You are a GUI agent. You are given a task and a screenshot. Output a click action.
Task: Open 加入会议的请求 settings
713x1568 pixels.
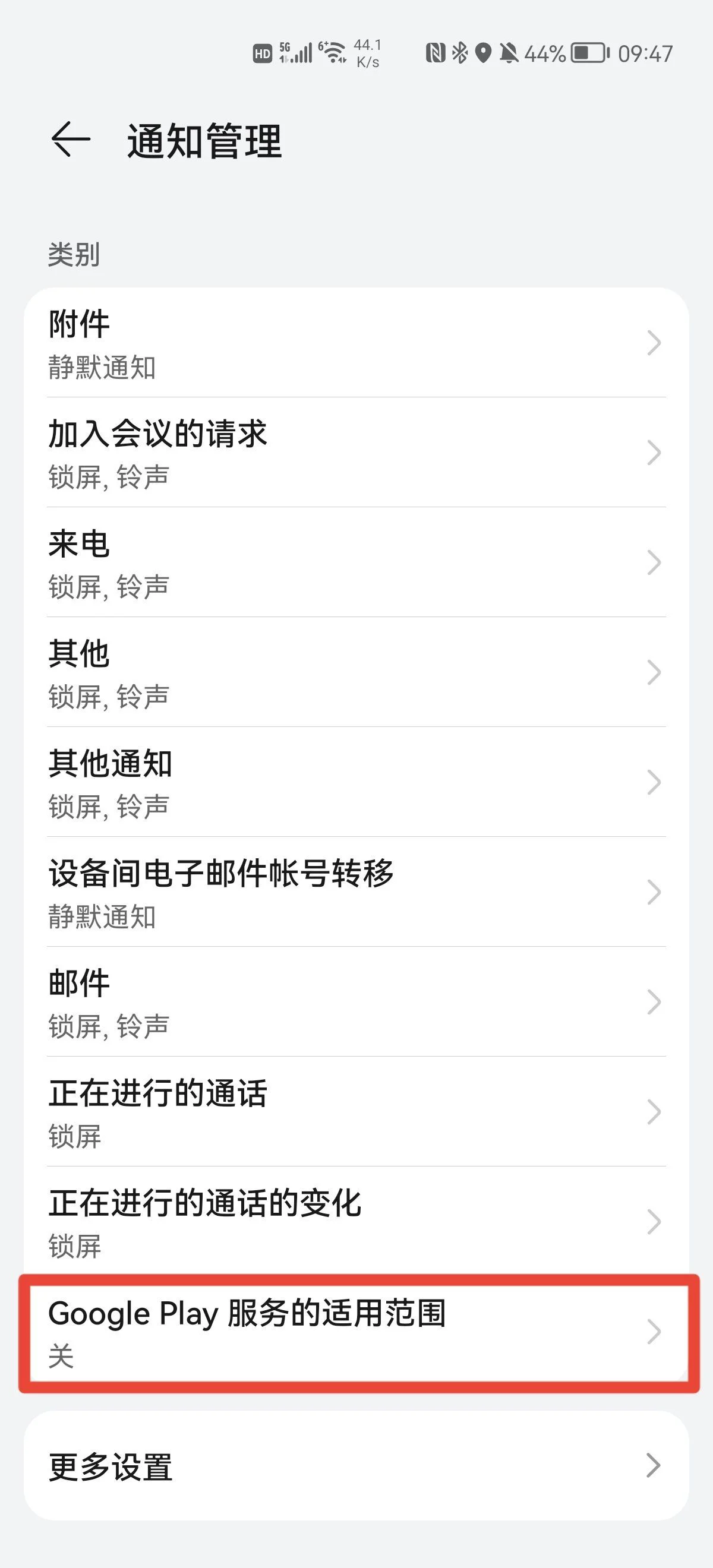[x=356, y=453]
